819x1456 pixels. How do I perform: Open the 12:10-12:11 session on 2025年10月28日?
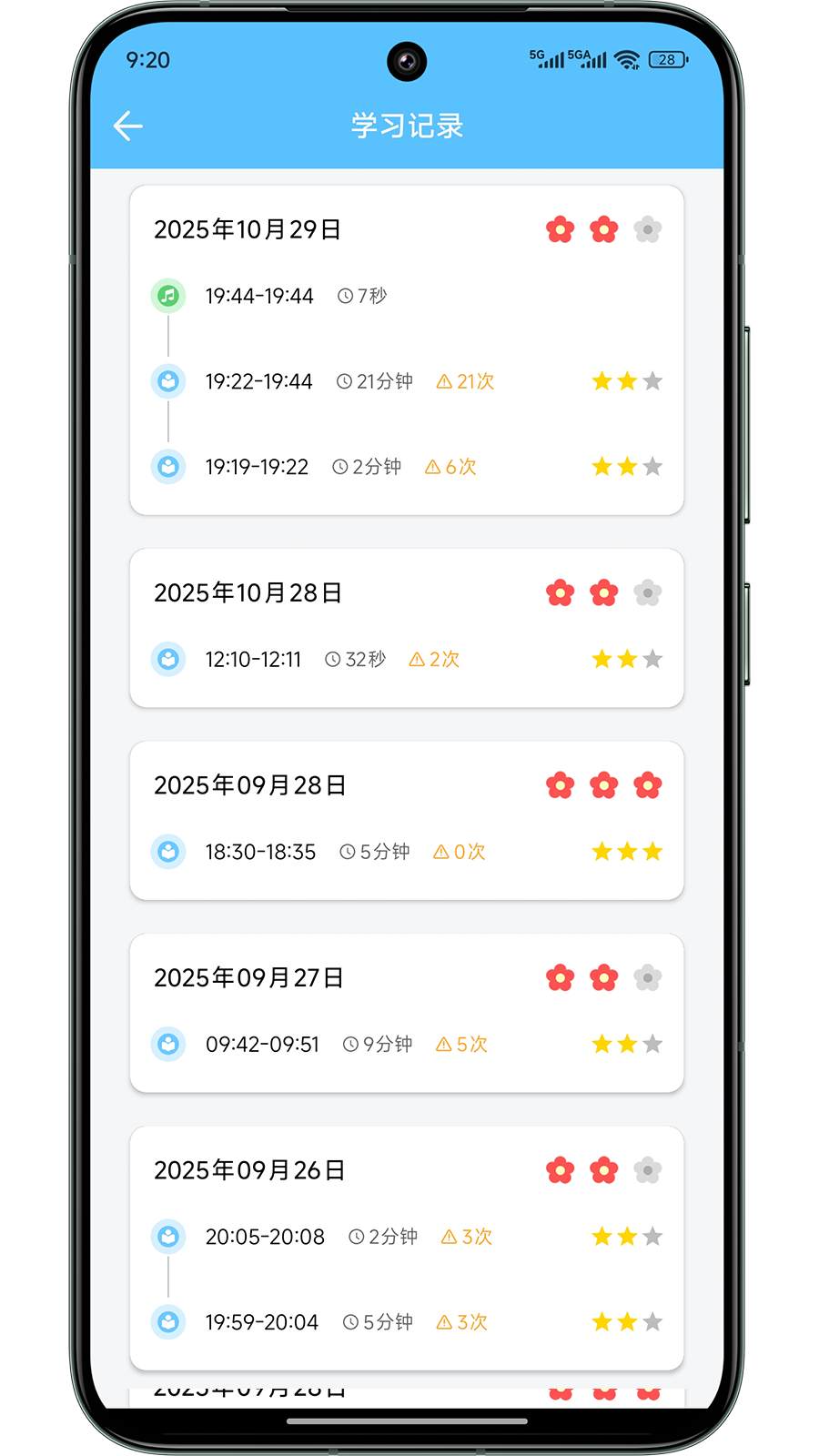pos(254,659)
